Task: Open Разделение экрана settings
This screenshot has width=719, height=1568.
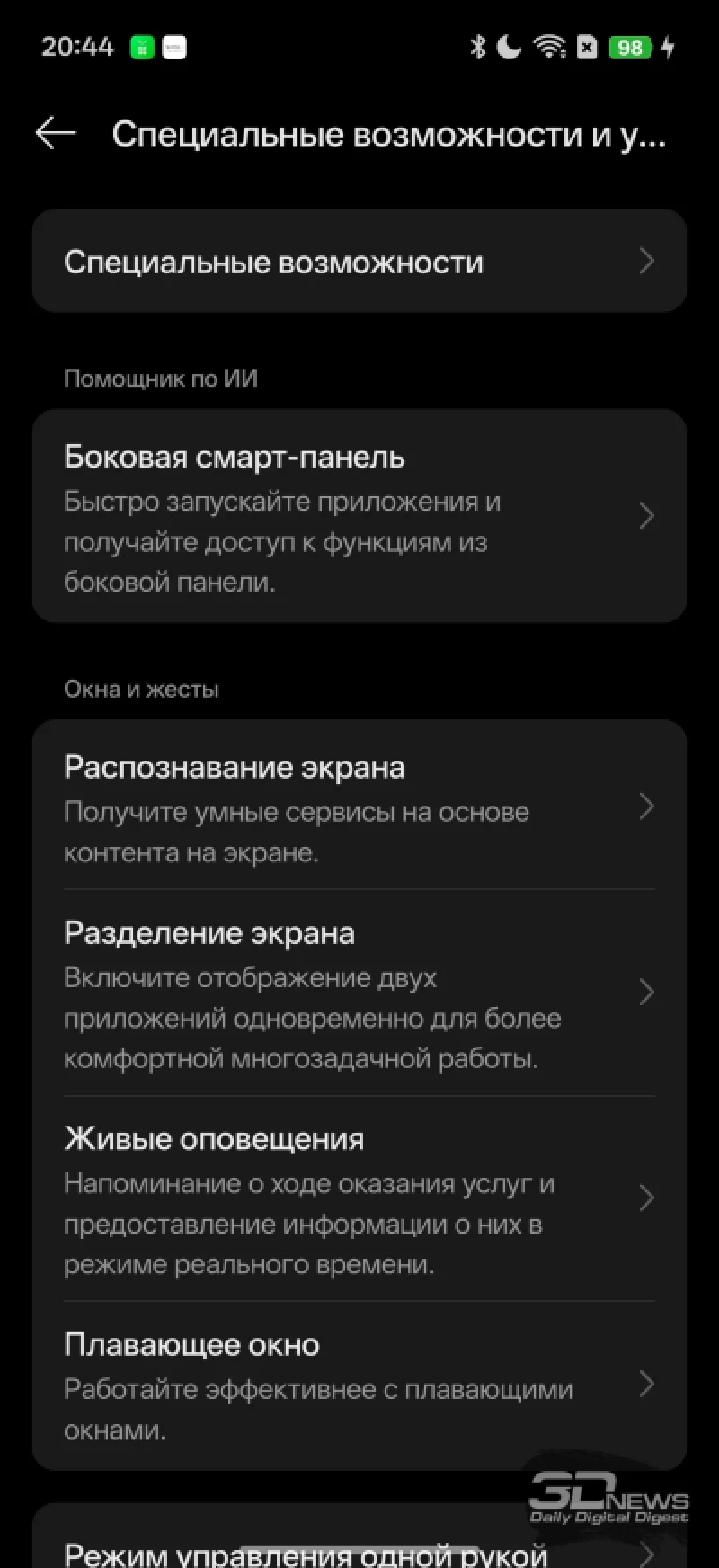Action: (x=359, y=993)
